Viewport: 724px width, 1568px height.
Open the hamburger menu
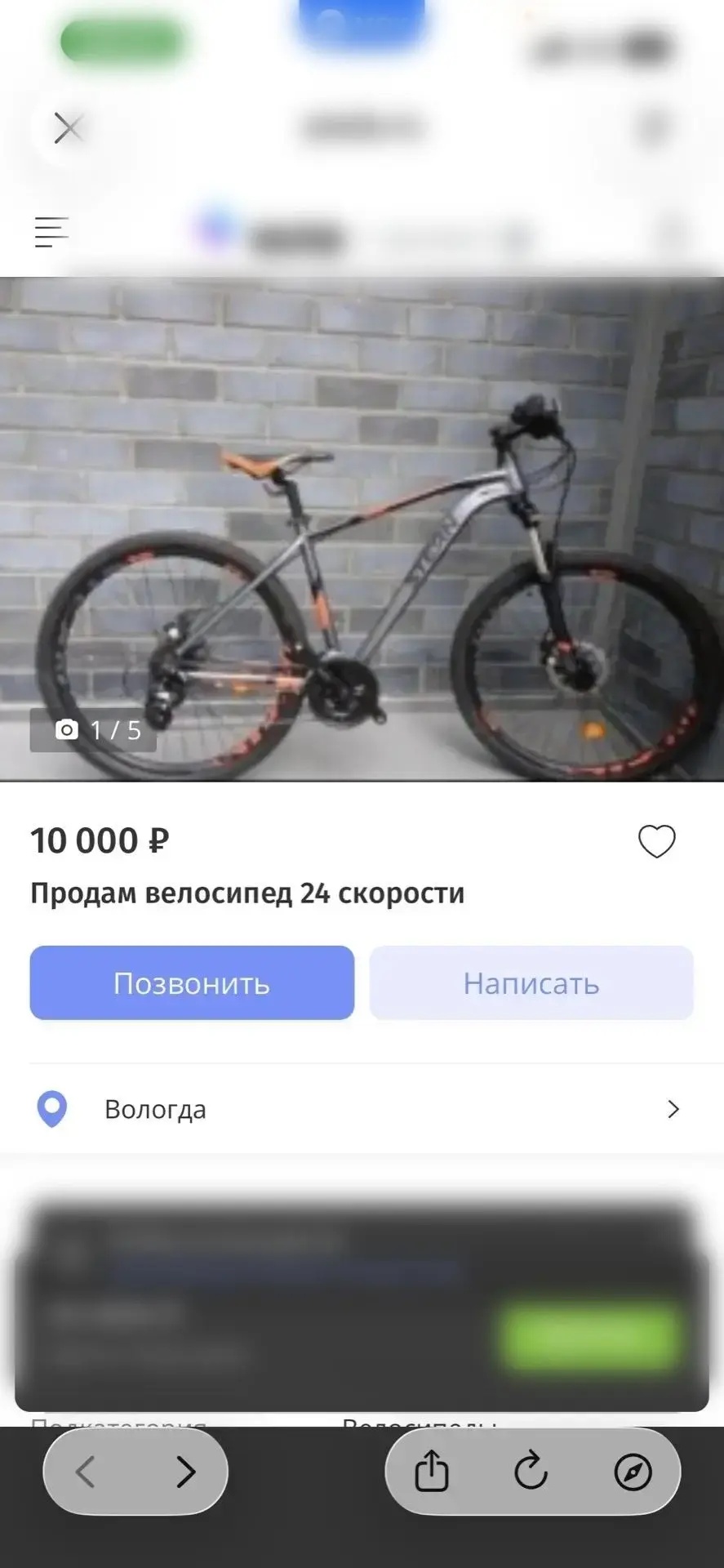51,232
